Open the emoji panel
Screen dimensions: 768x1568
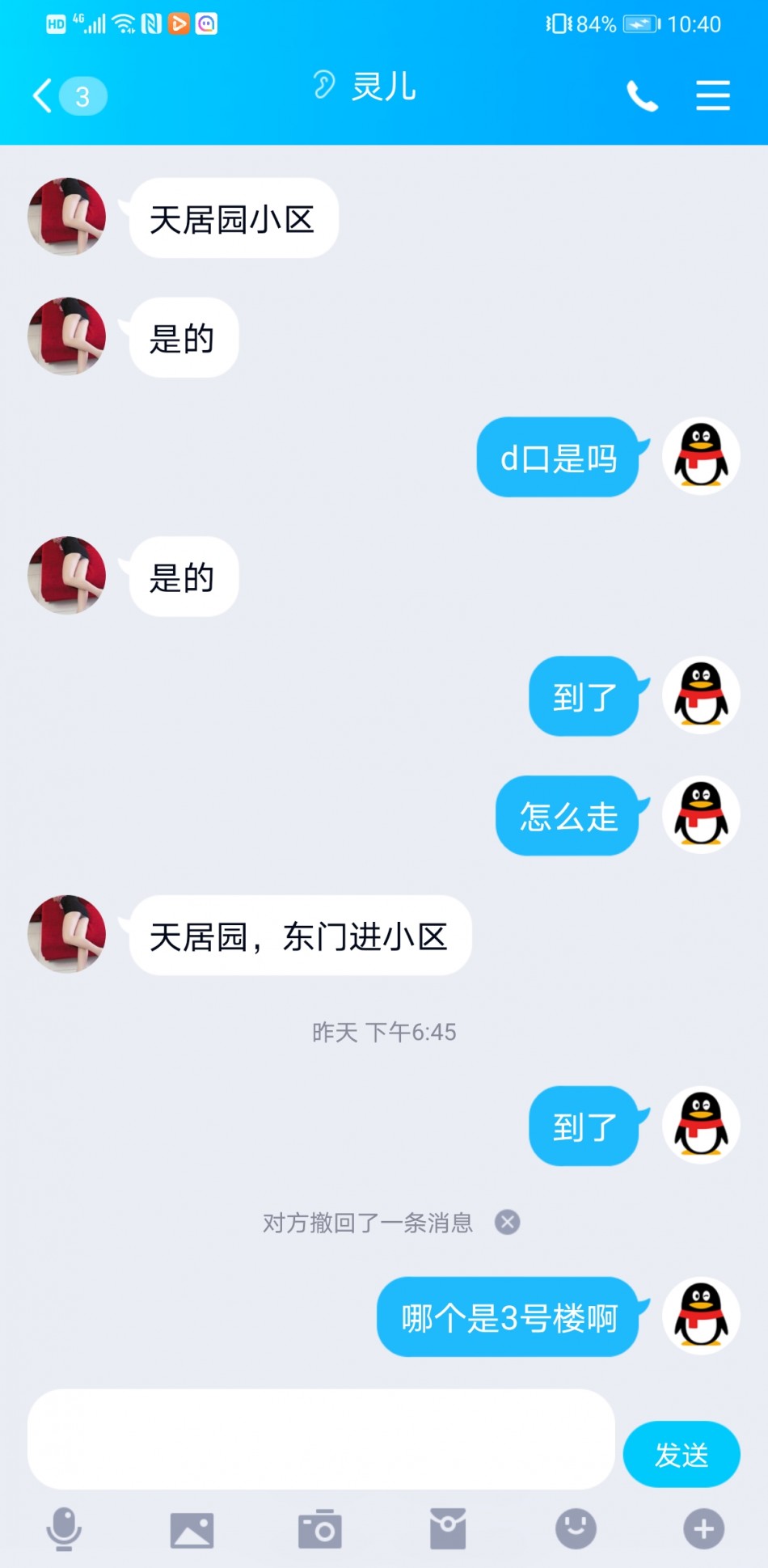(x=576, y=1528)
